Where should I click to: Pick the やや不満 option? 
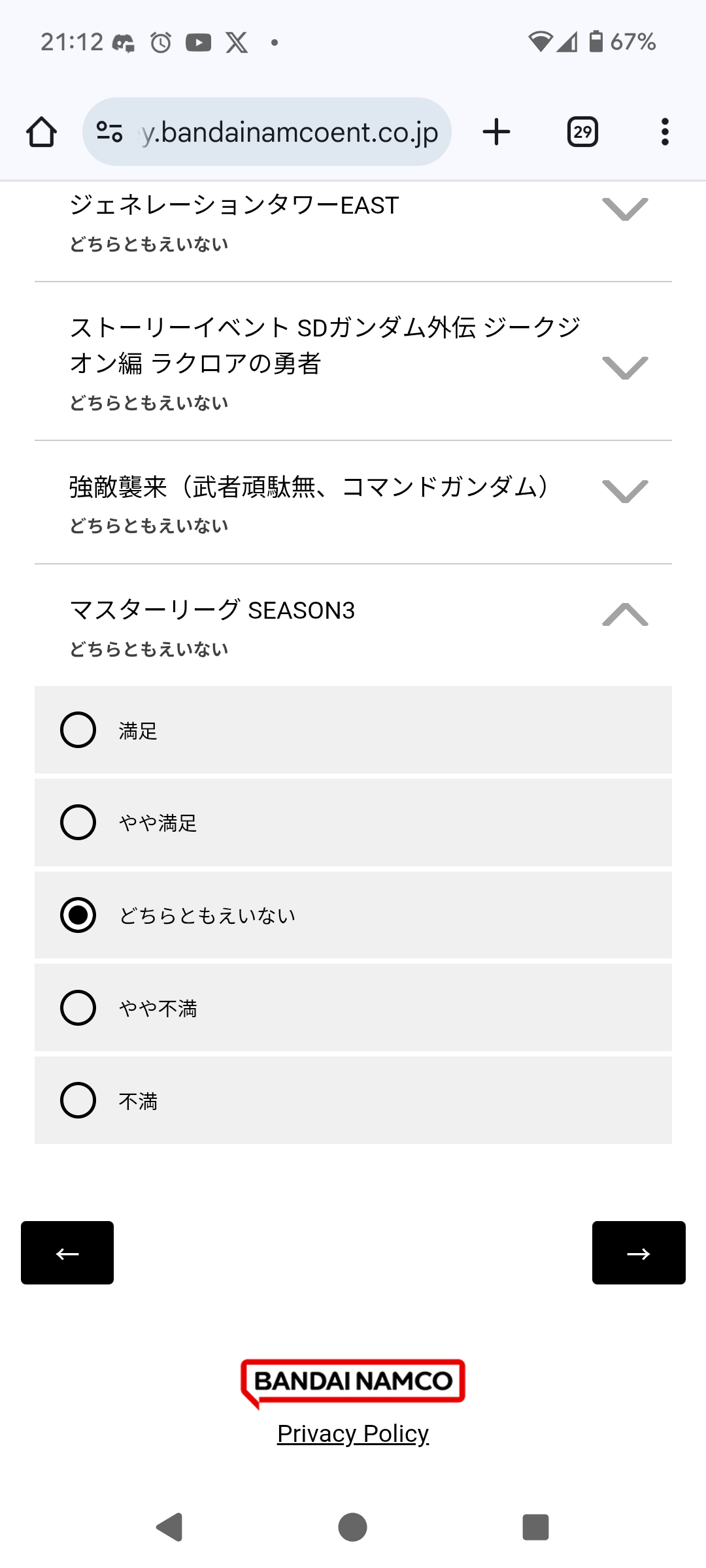(x=353, y=1007)
